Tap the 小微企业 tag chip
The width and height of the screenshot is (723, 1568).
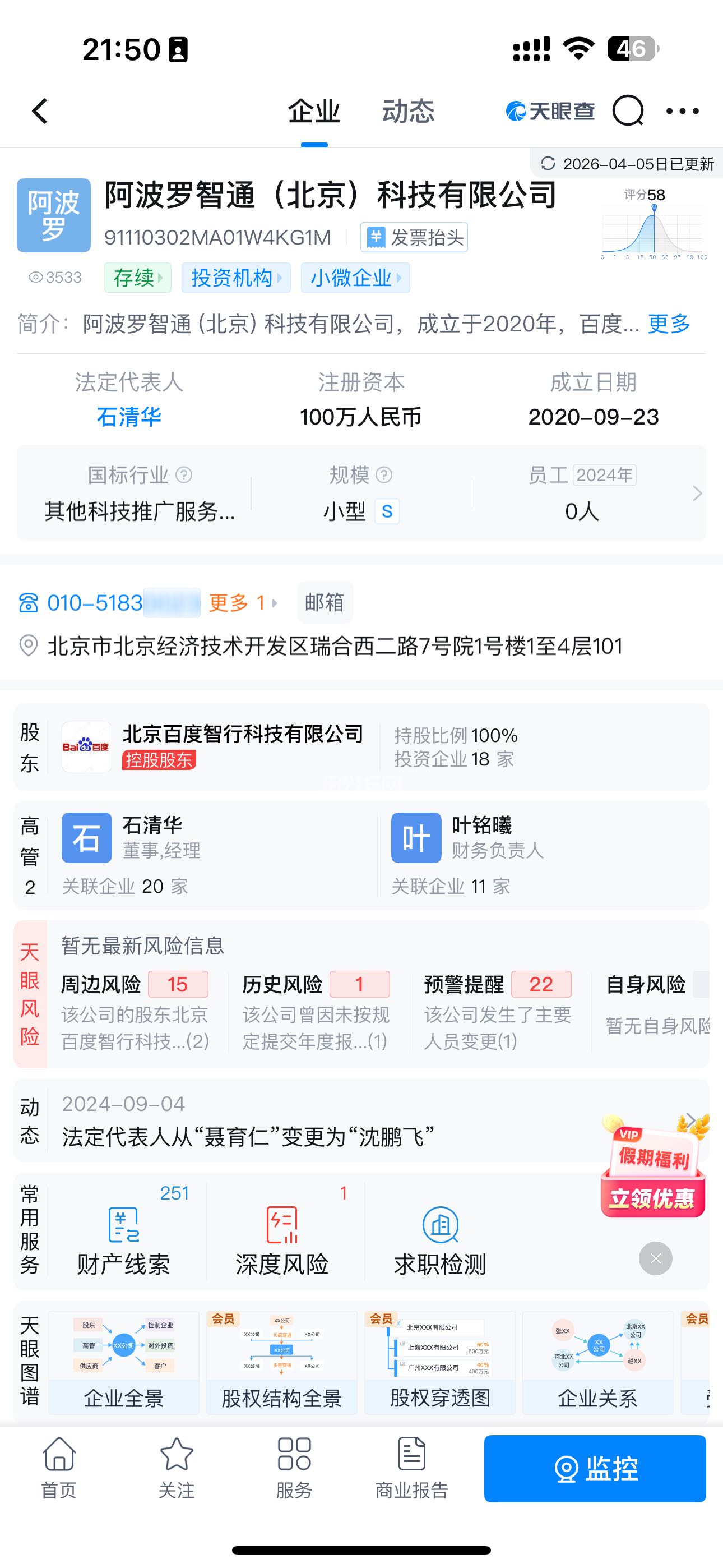pyautogui.click(x=355, y=278)
